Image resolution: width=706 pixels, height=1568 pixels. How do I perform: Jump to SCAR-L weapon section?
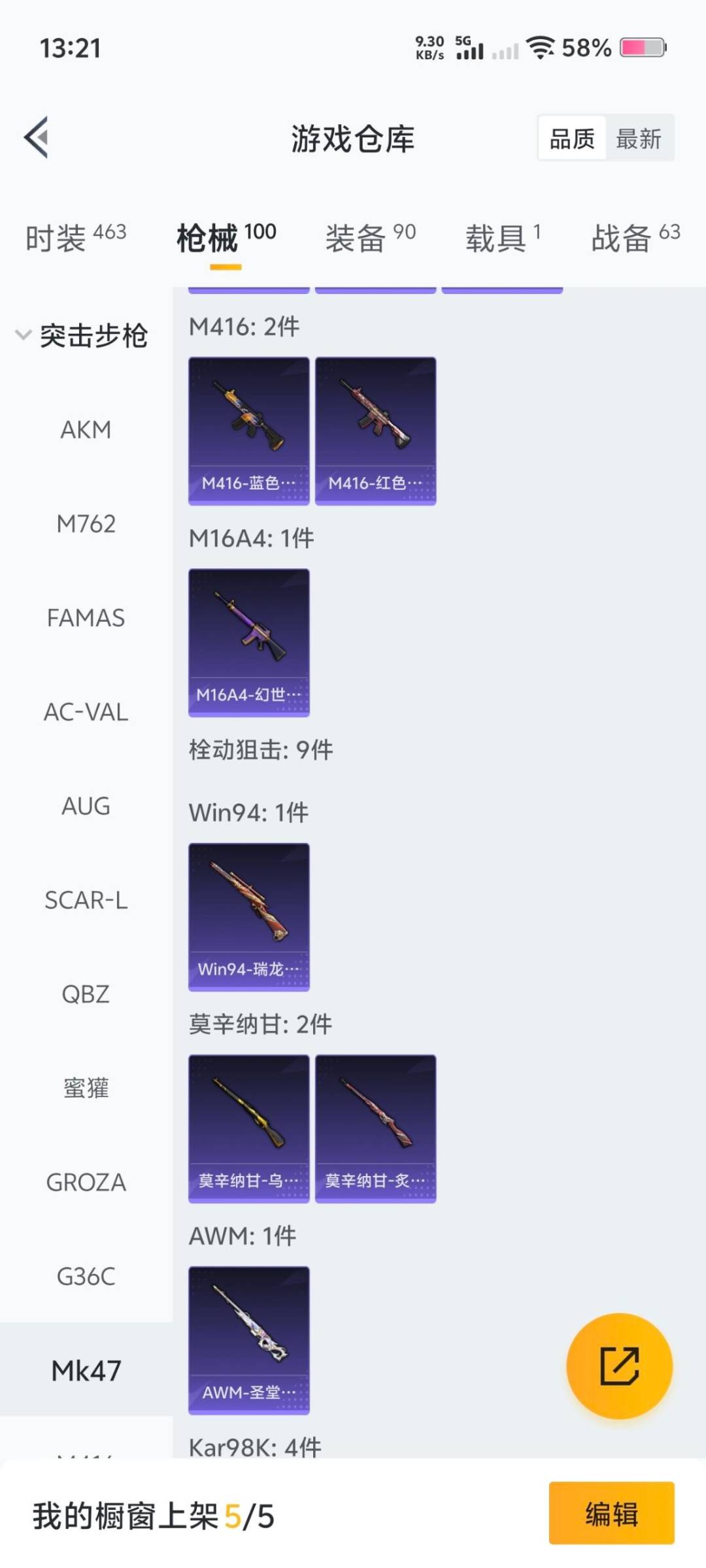click(x=86, y=900)
